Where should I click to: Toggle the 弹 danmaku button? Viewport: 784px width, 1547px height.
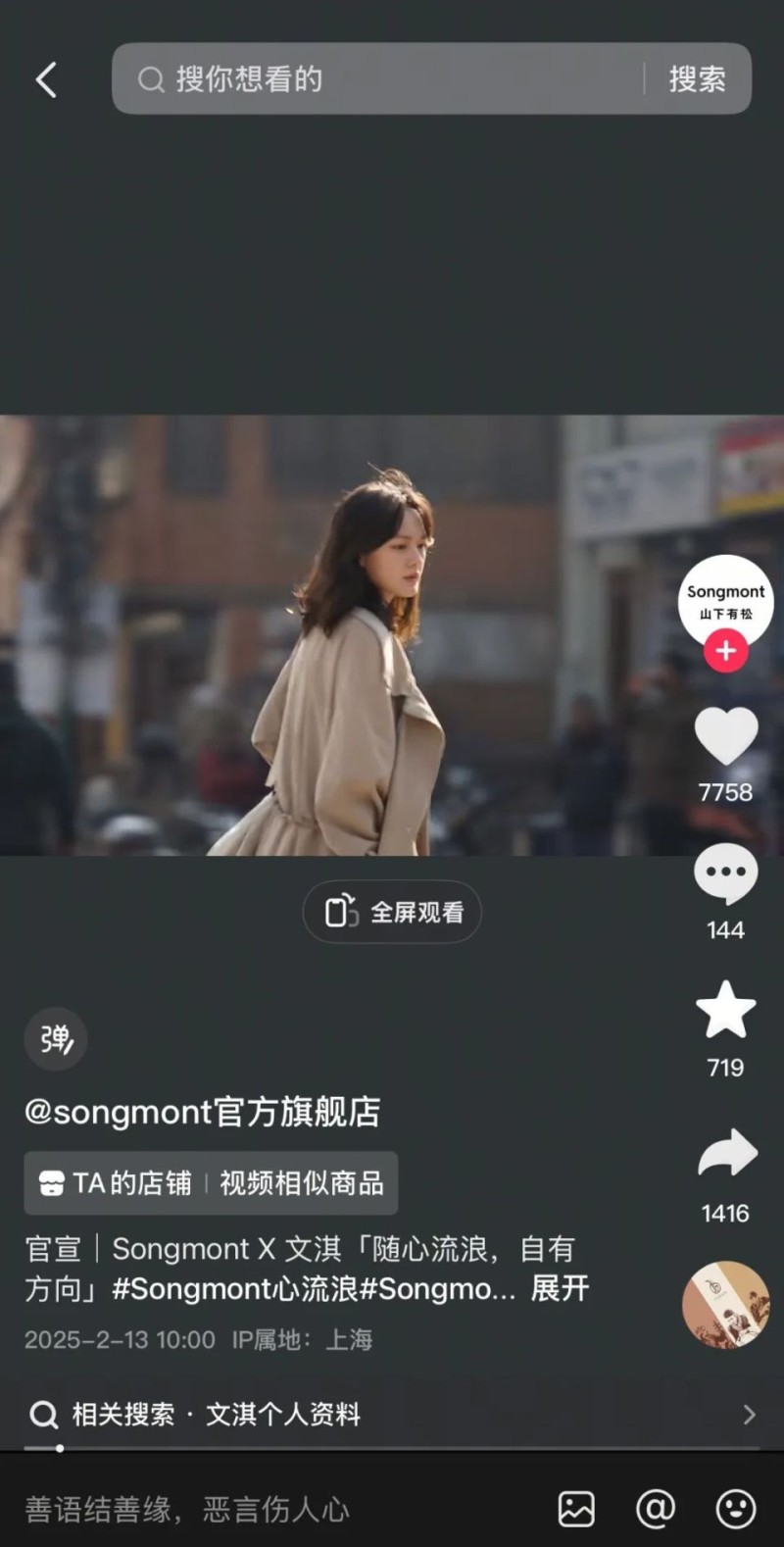tap(56, 1039)
